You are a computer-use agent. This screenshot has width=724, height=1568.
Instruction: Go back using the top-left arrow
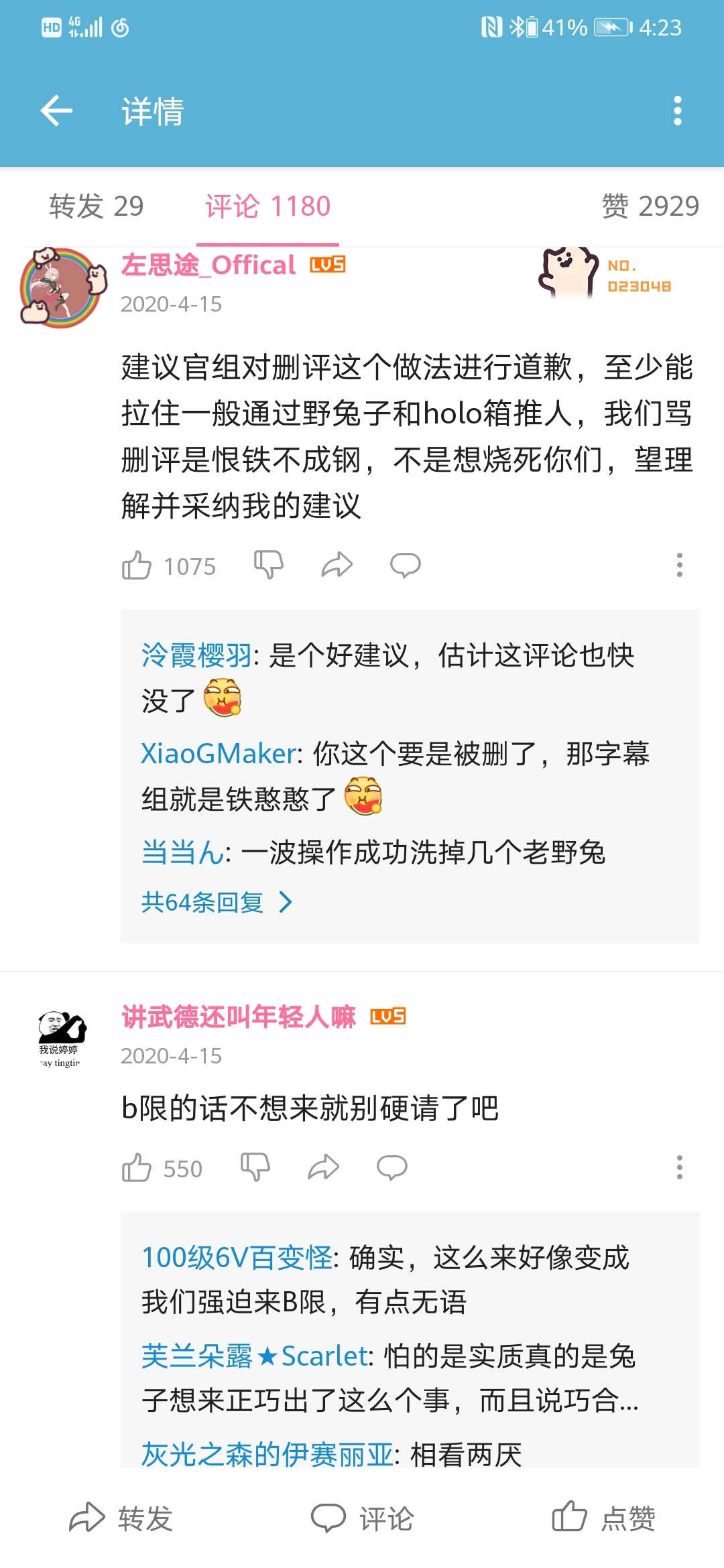[56, 111]
